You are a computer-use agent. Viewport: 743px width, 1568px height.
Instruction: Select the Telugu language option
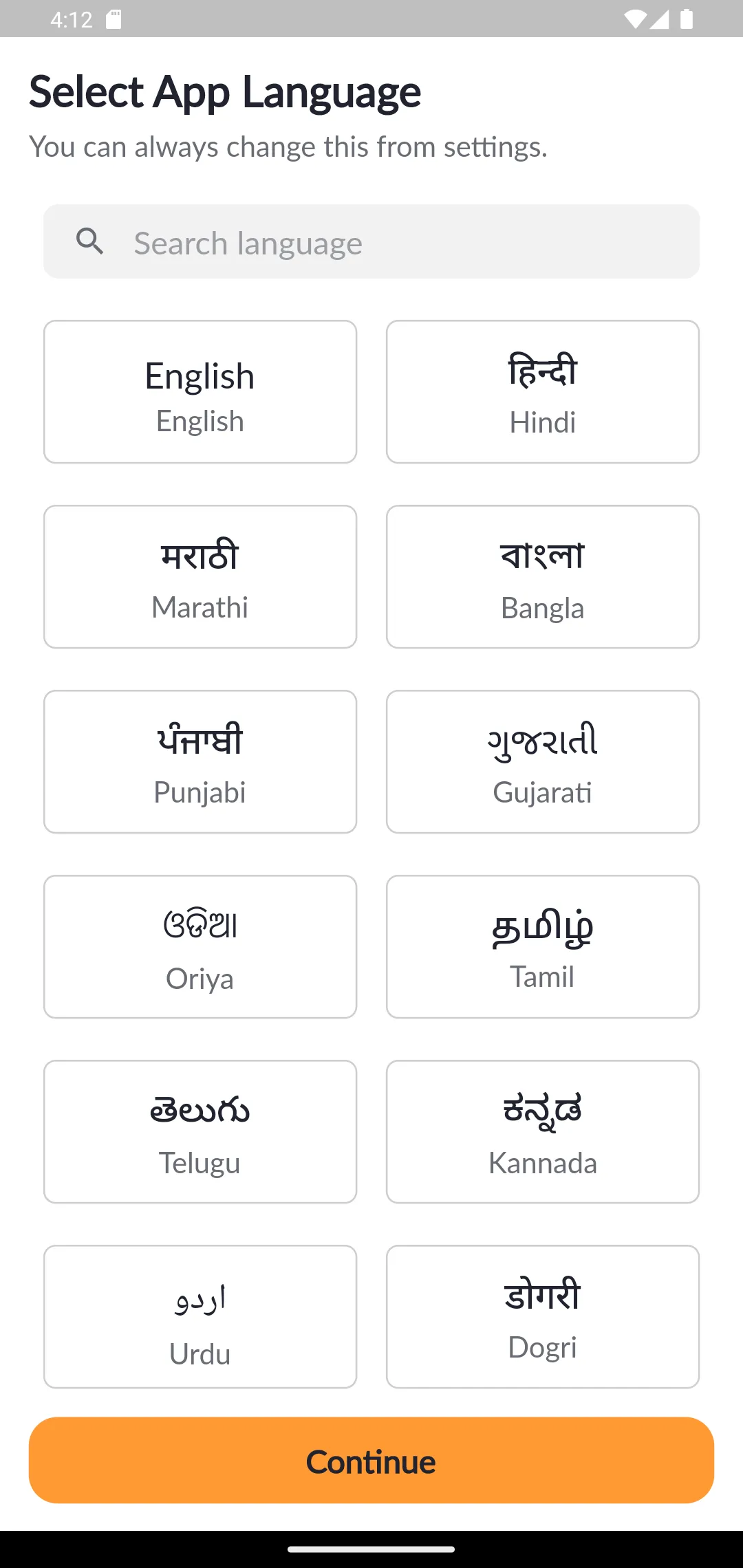200,1132
